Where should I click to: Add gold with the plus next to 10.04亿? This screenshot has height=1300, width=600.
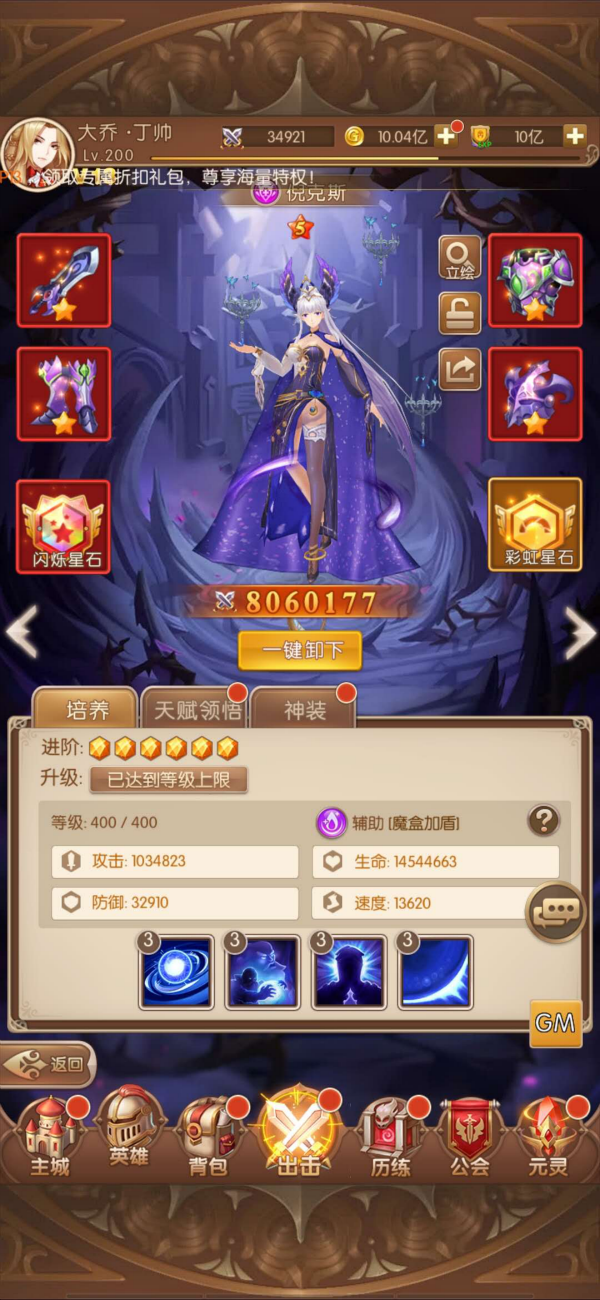click(445, 137)
